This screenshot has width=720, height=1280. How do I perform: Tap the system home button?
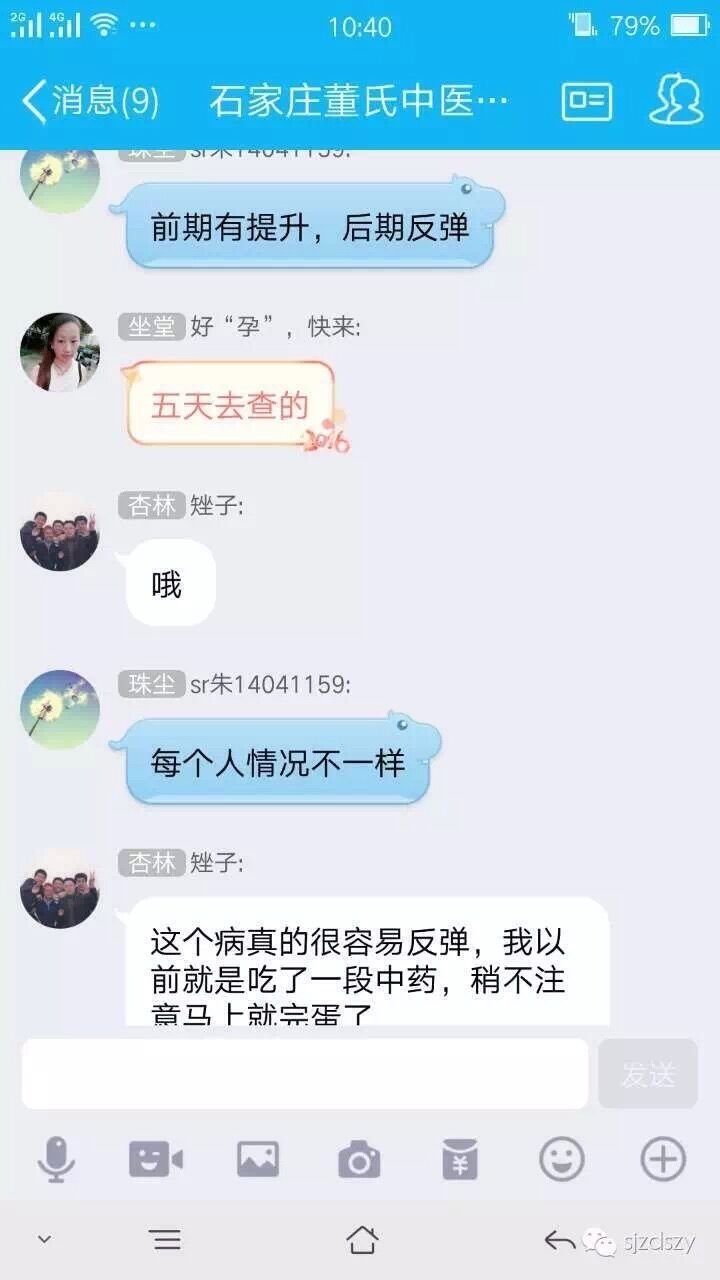(x=361, y=1241)
